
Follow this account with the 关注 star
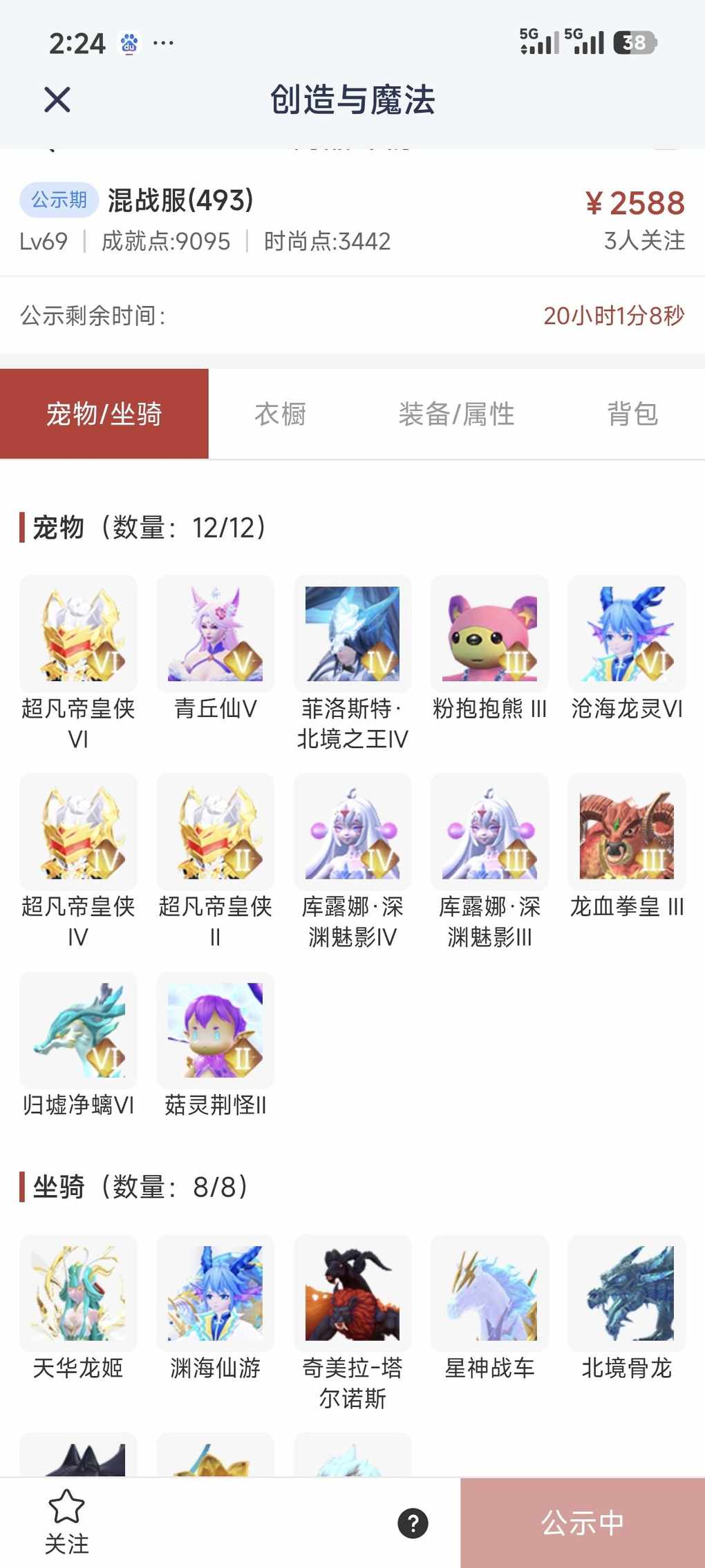66,1523
